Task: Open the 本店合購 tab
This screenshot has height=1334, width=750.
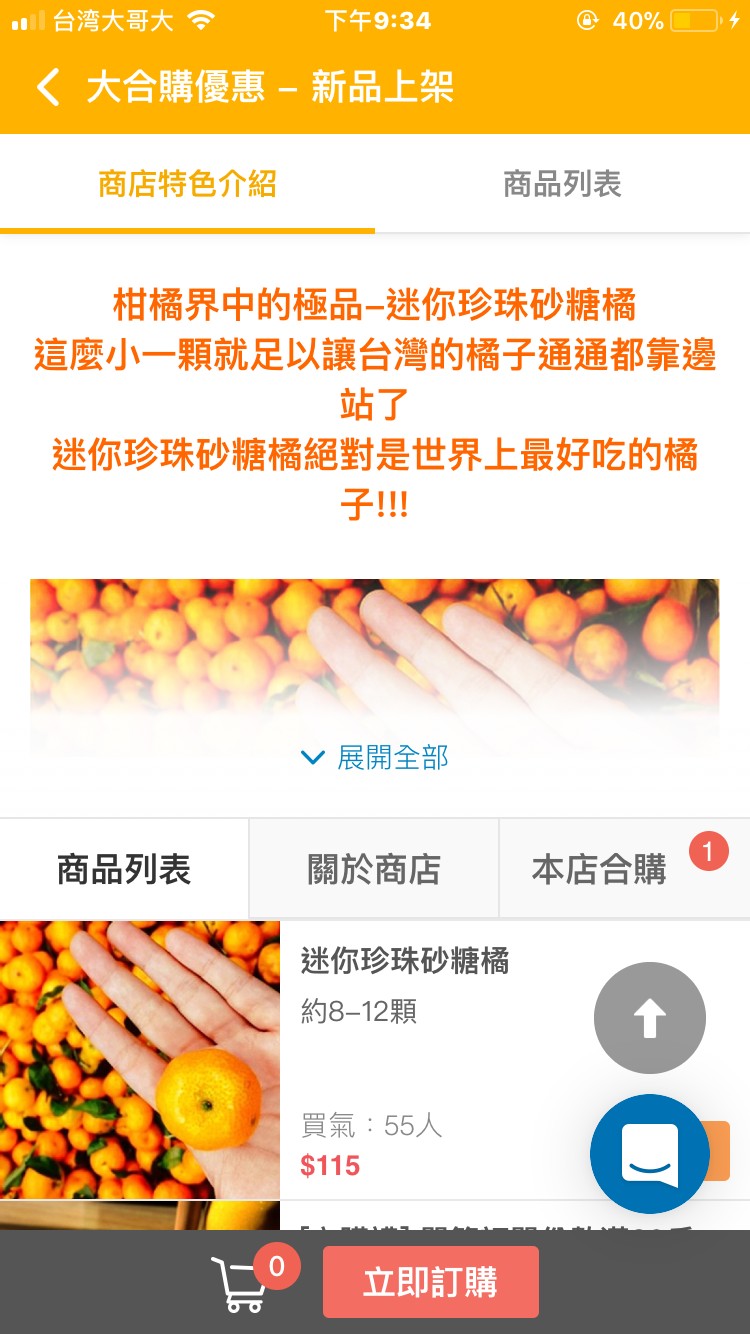Action: (x=600, y=870)
